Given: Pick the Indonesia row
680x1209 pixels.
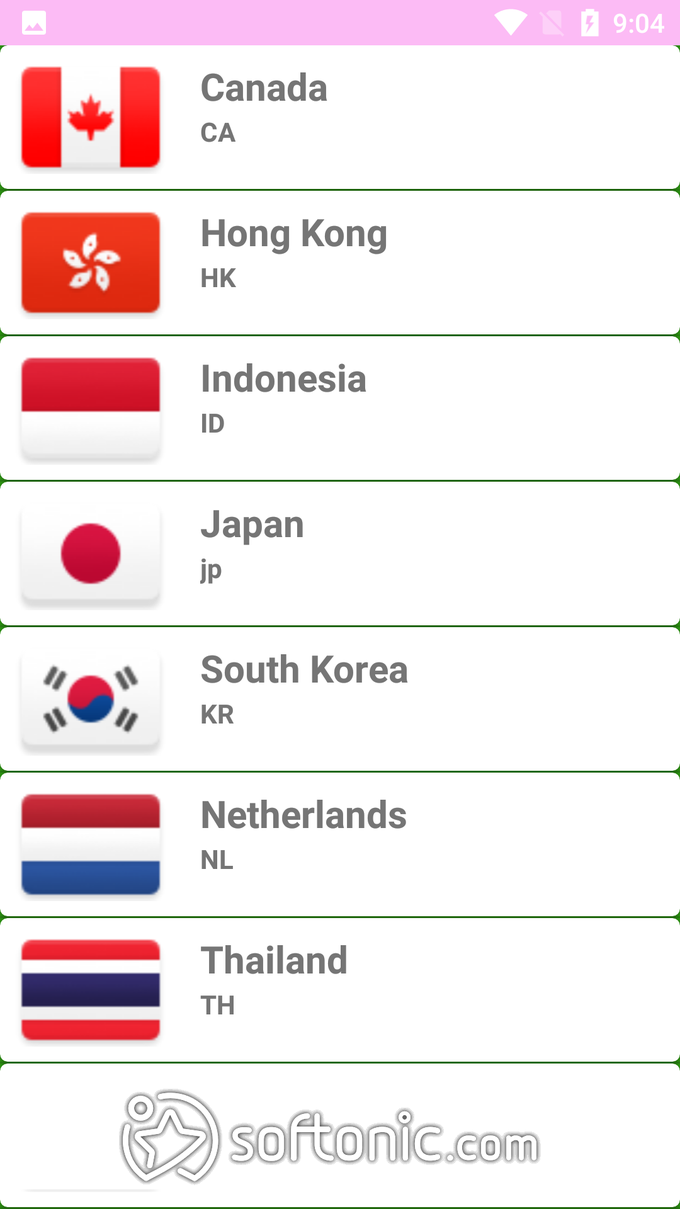Looking at the screenshot, I should pyautogui.click(x=340, y=408).
